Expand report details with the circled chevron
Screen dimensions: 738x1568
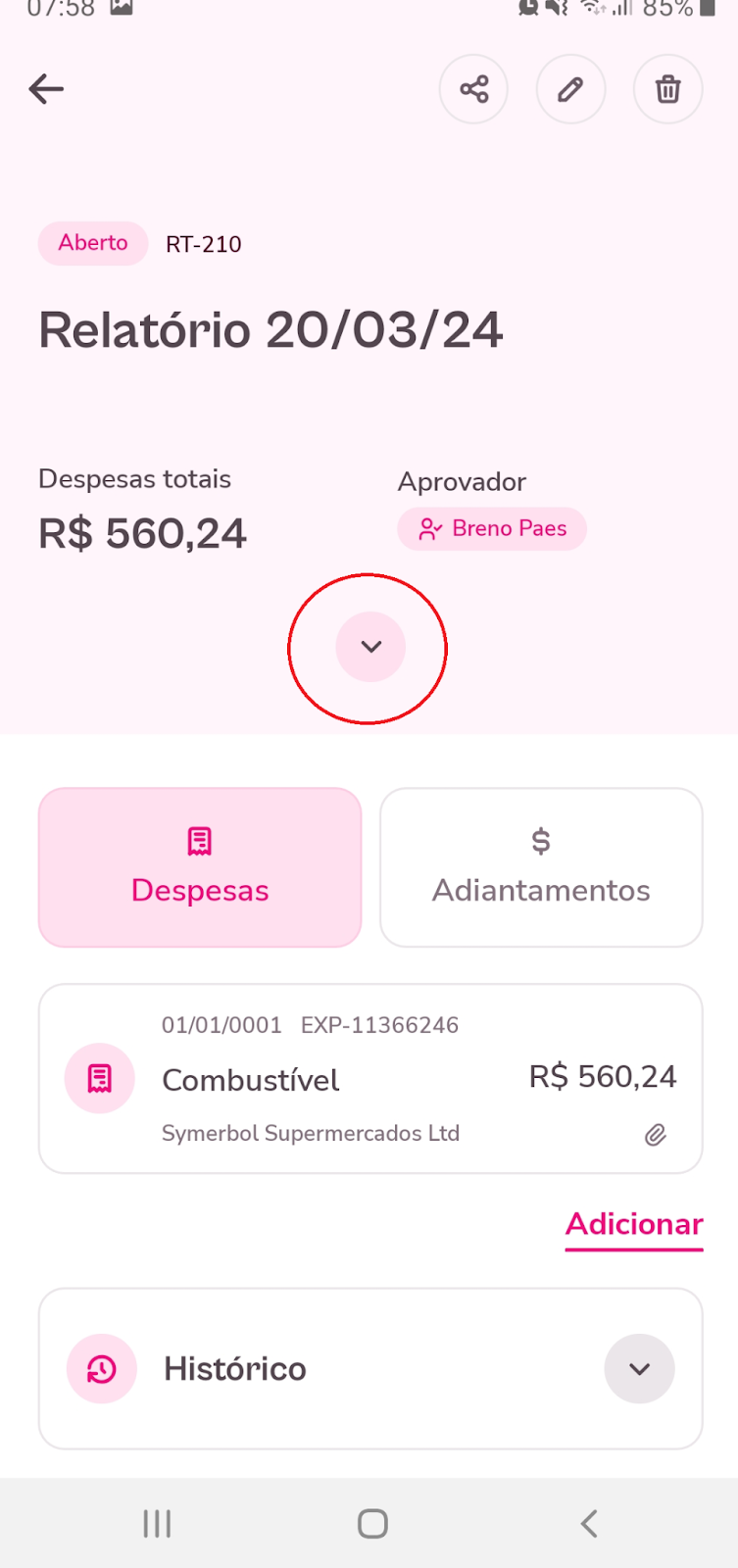[369, 647]
